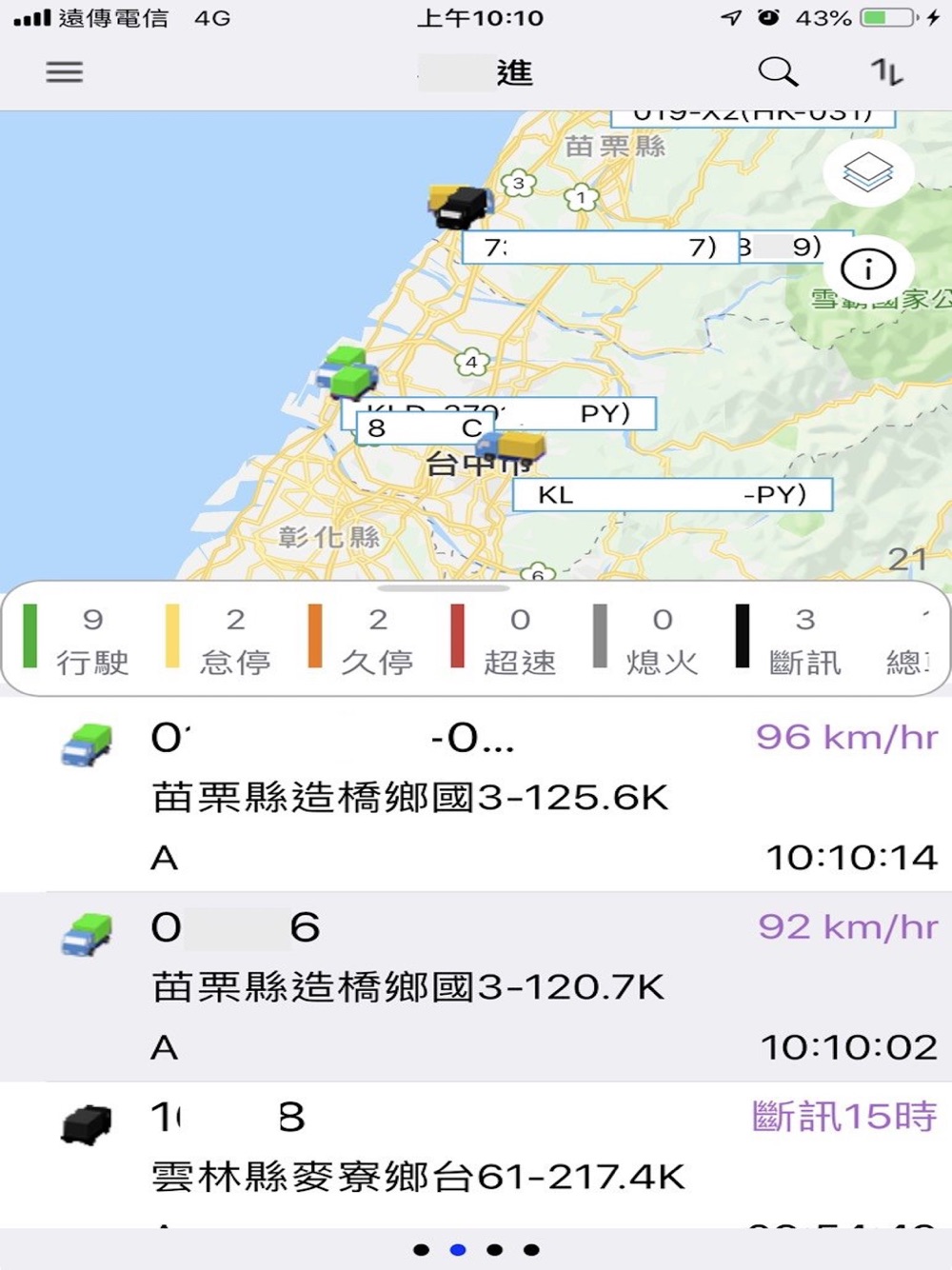The height and width of the screenshot is (1270, 952).
Task: Open the vehicle going 96 km/hr
Action: coord(476,796)
